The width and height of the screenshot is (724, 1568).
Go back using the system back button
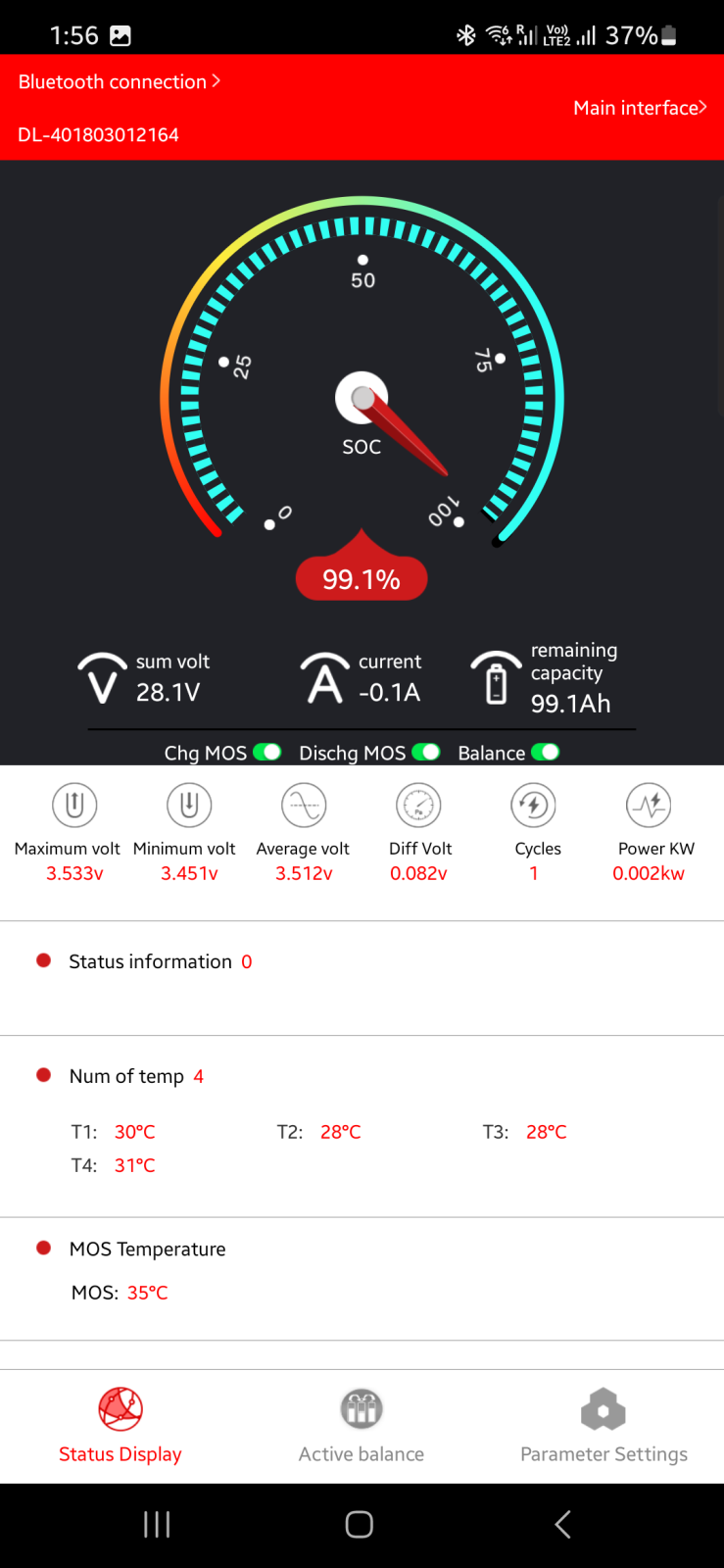(562, 1524)
